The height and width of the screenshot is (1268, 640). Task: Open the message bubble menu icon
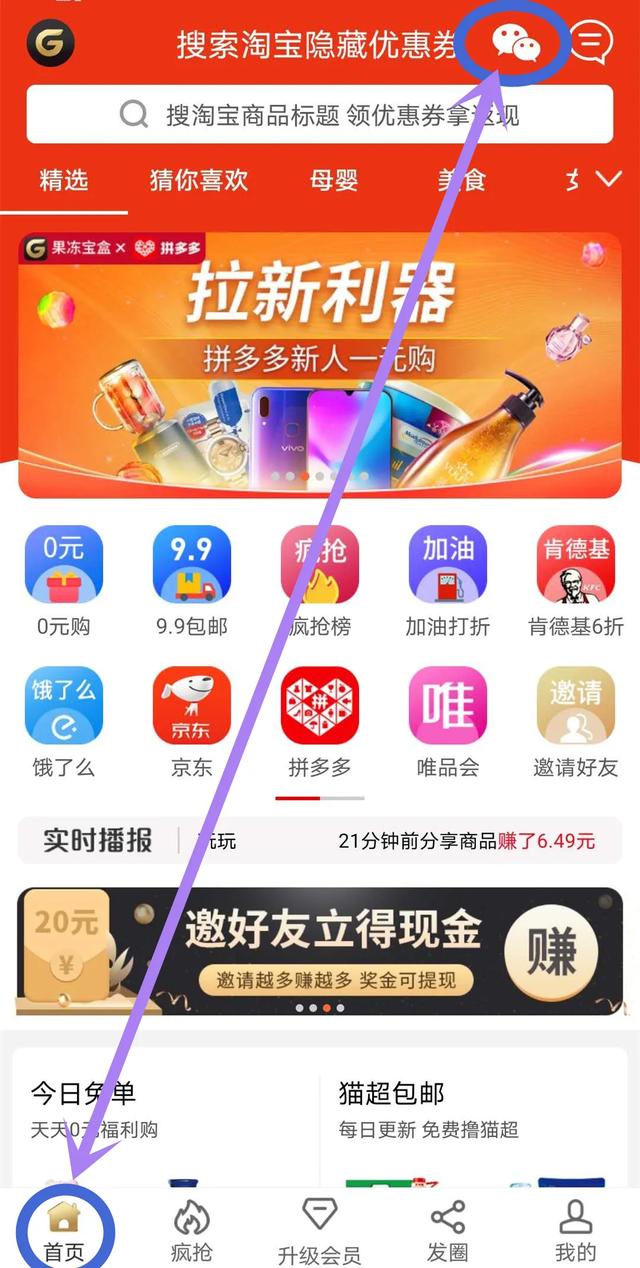591,42
